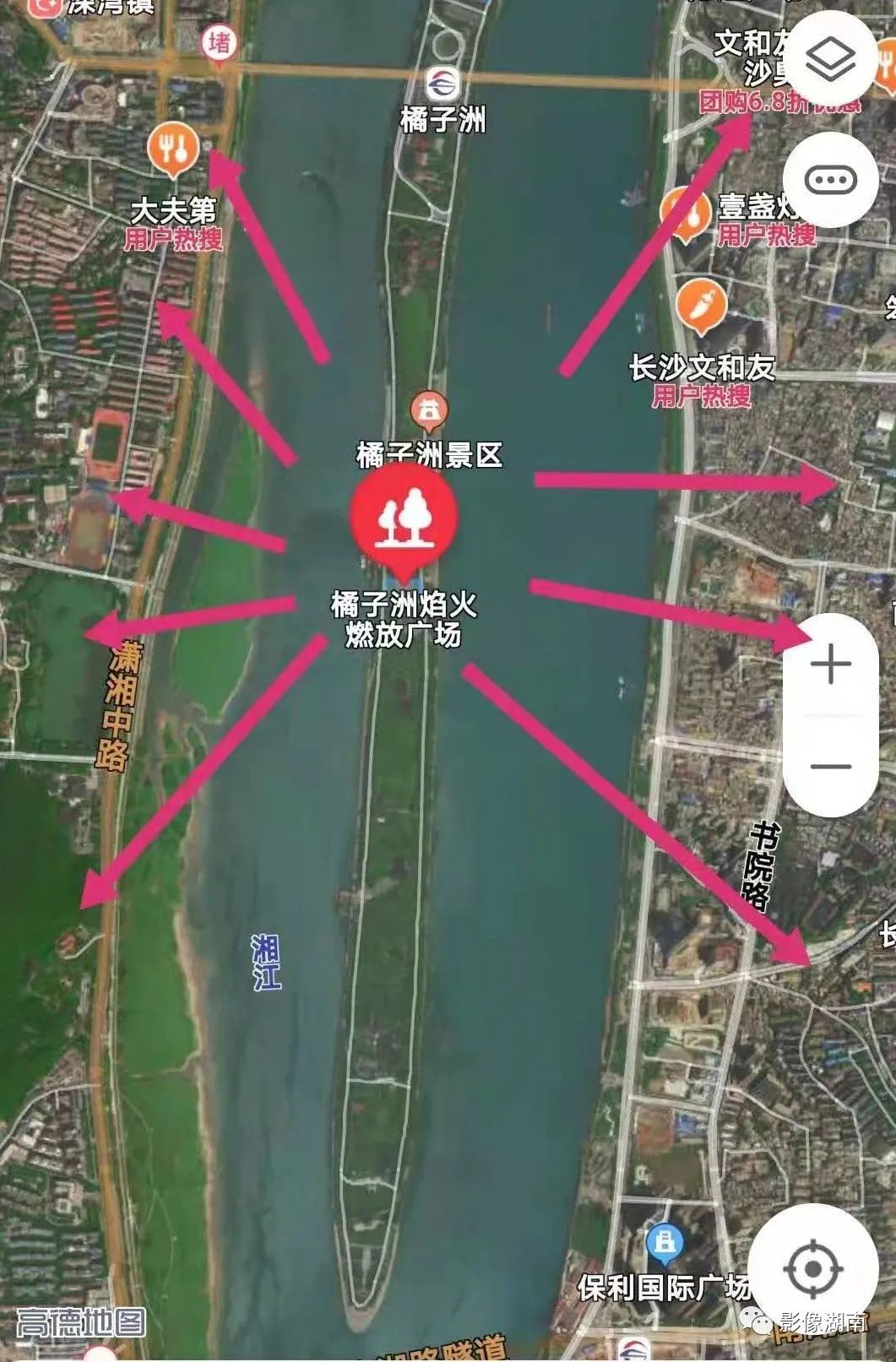896x1362 pixels.
Task: Open the ellipsis bubble button
Action: [x=831, y=179]
